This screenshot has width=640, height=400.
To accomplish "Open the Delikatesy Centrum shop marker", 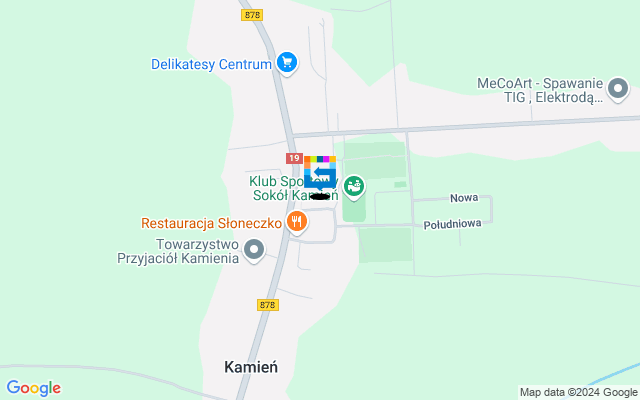I will tap(287, 63).
